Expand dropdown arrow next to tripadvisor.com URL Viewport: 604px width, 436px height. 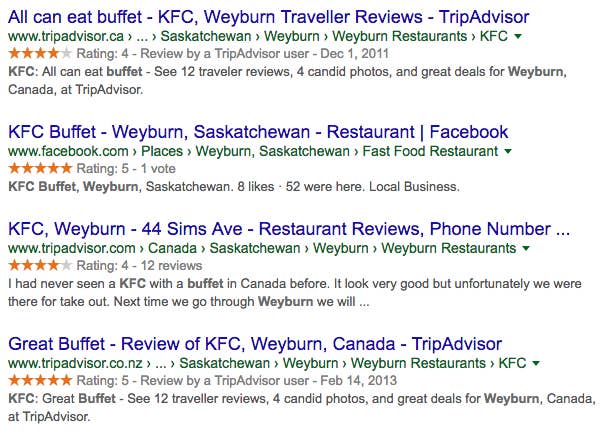click(527, 249)
